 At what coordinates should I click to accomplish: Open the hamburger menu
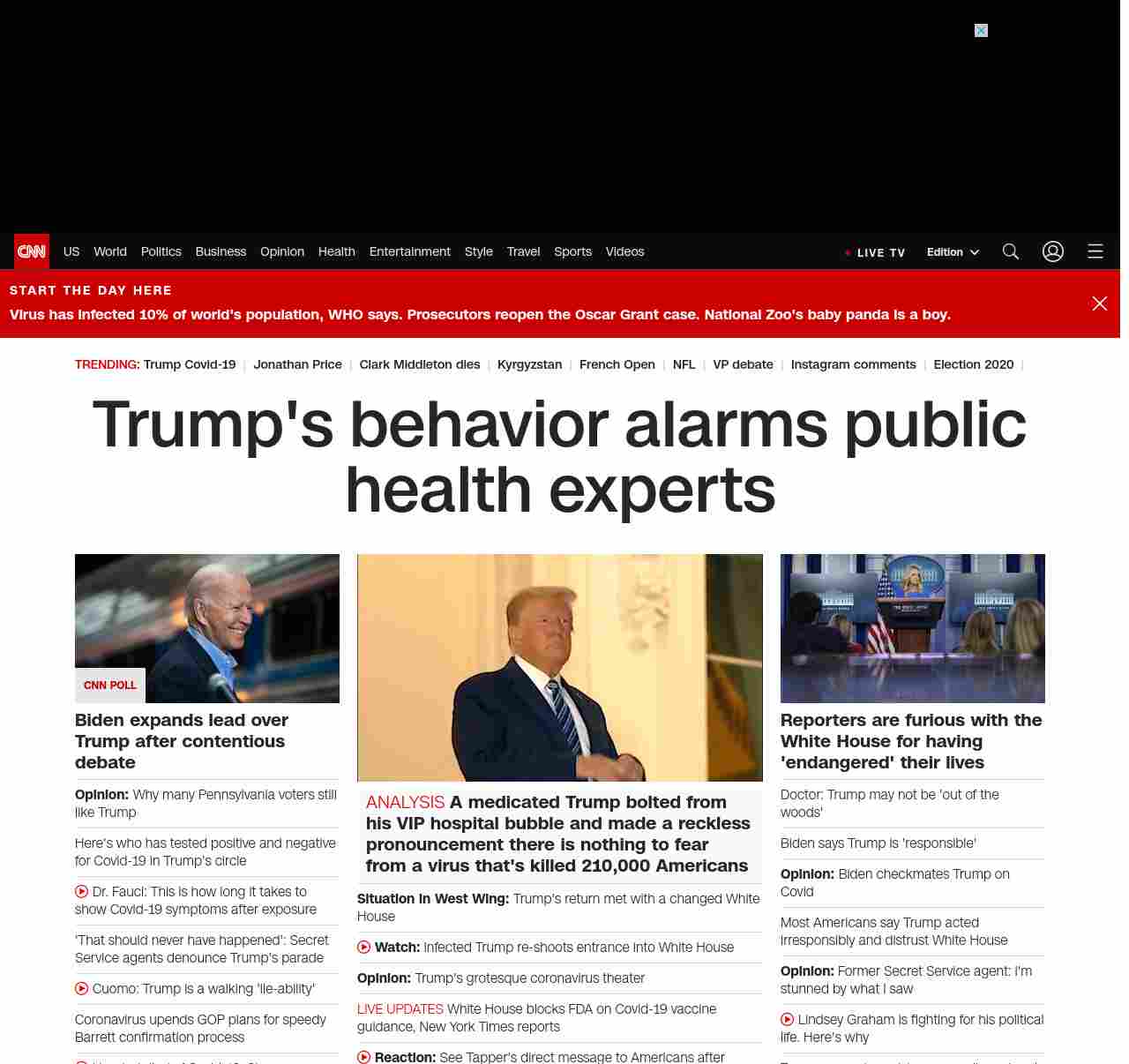pos(1095,251)
